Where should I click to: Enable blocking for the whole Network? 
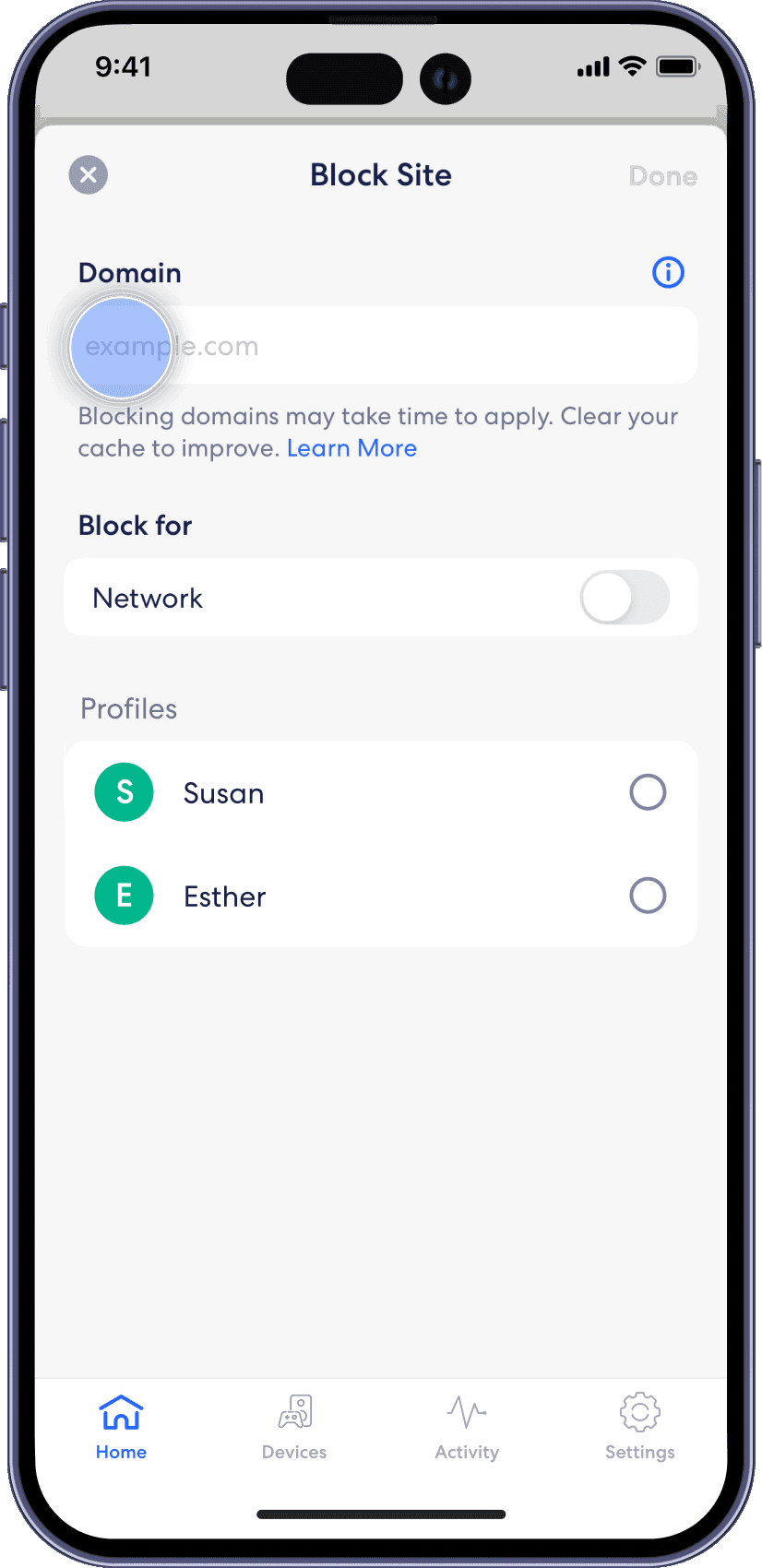coord(625,598)
